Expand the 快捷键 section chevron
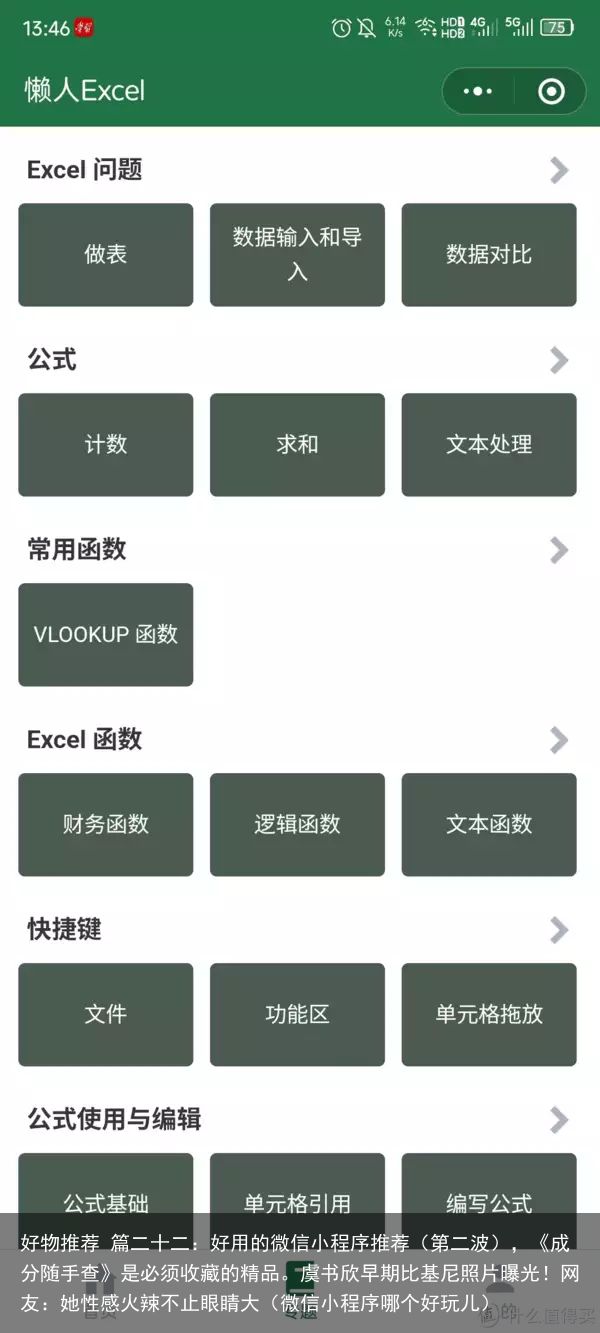The width and height of the screenshot is (600, 1333). click(x=559, y=930)
